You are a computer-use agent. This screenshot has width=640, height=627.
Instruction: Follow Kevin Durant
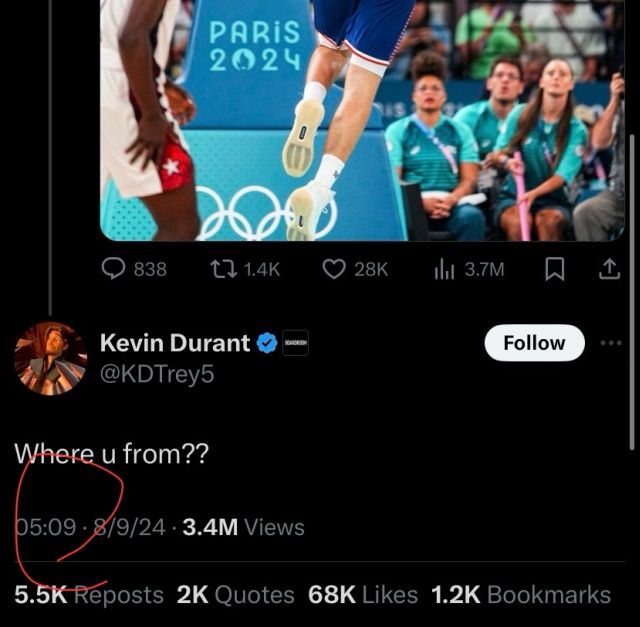point(533,343)
